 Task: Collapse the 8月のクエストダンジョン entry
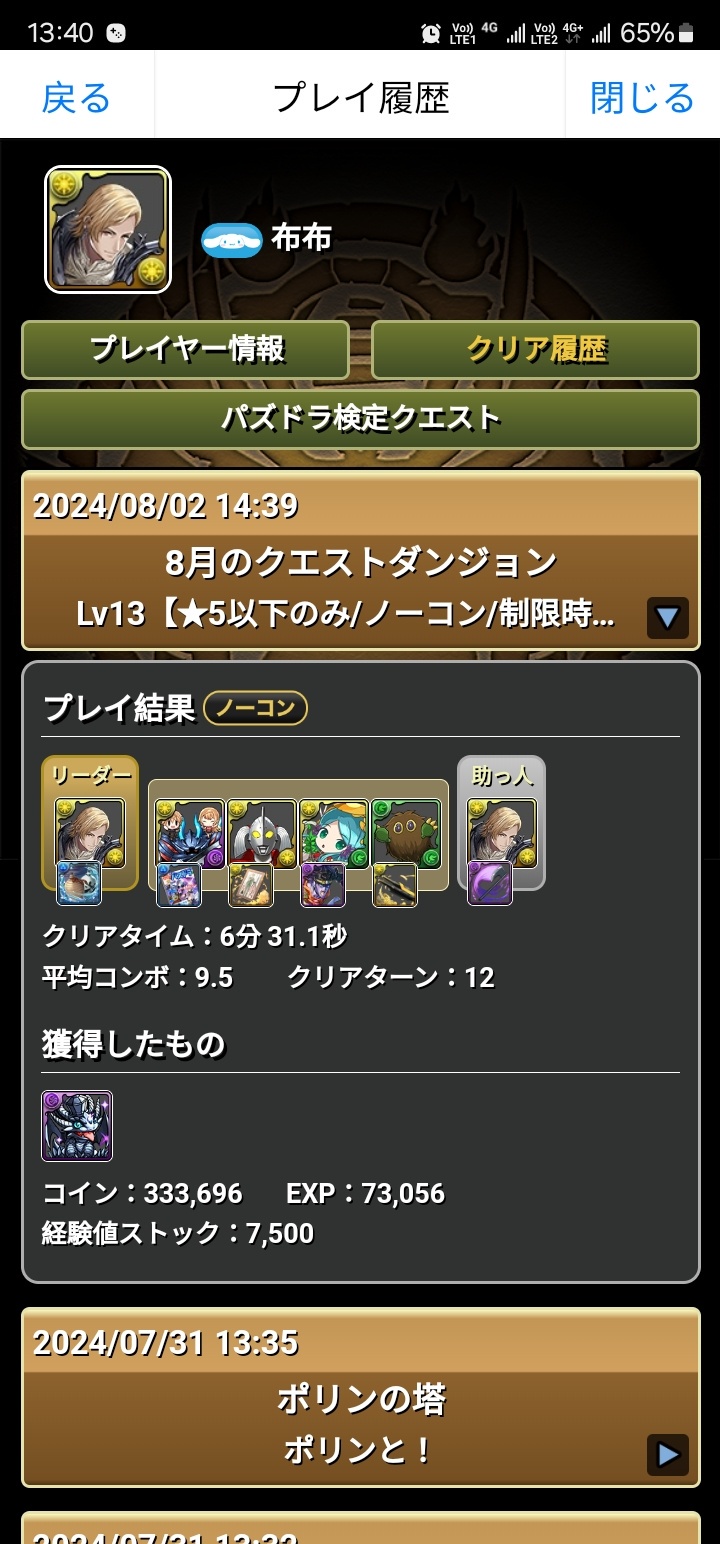point(667,618)
